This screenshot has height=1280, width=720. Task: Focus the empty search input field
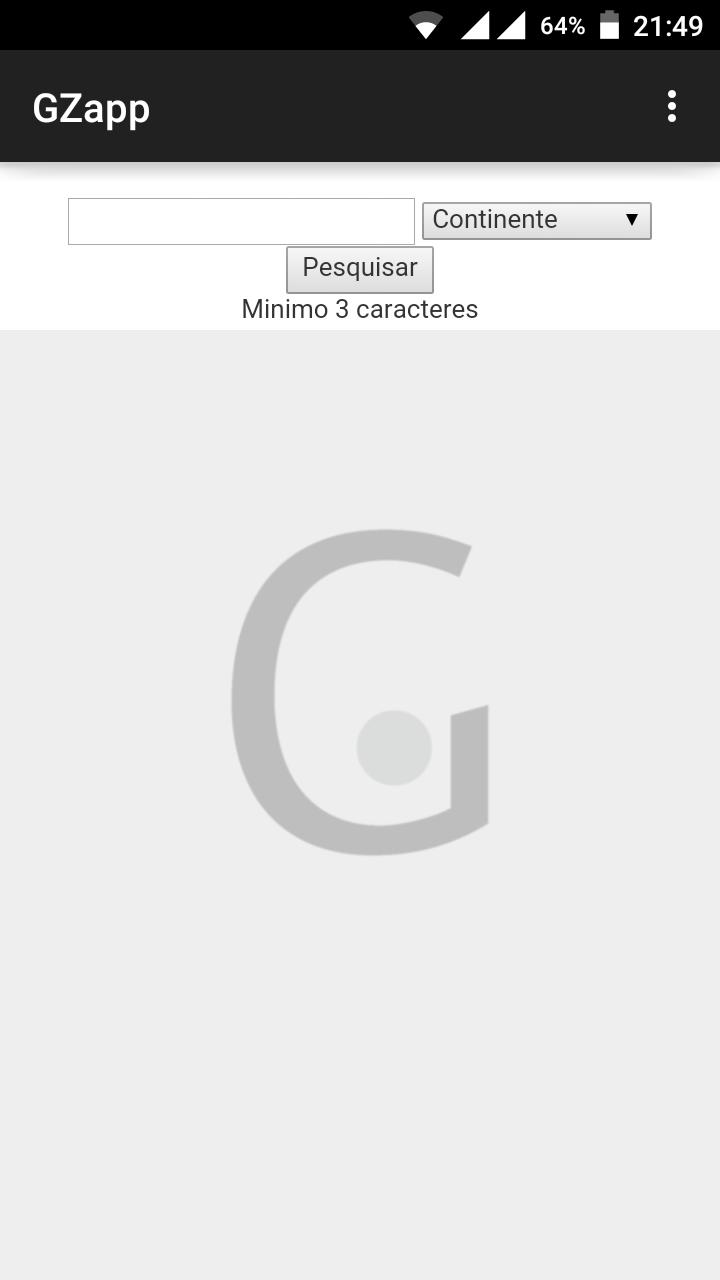tap(240, 220)
